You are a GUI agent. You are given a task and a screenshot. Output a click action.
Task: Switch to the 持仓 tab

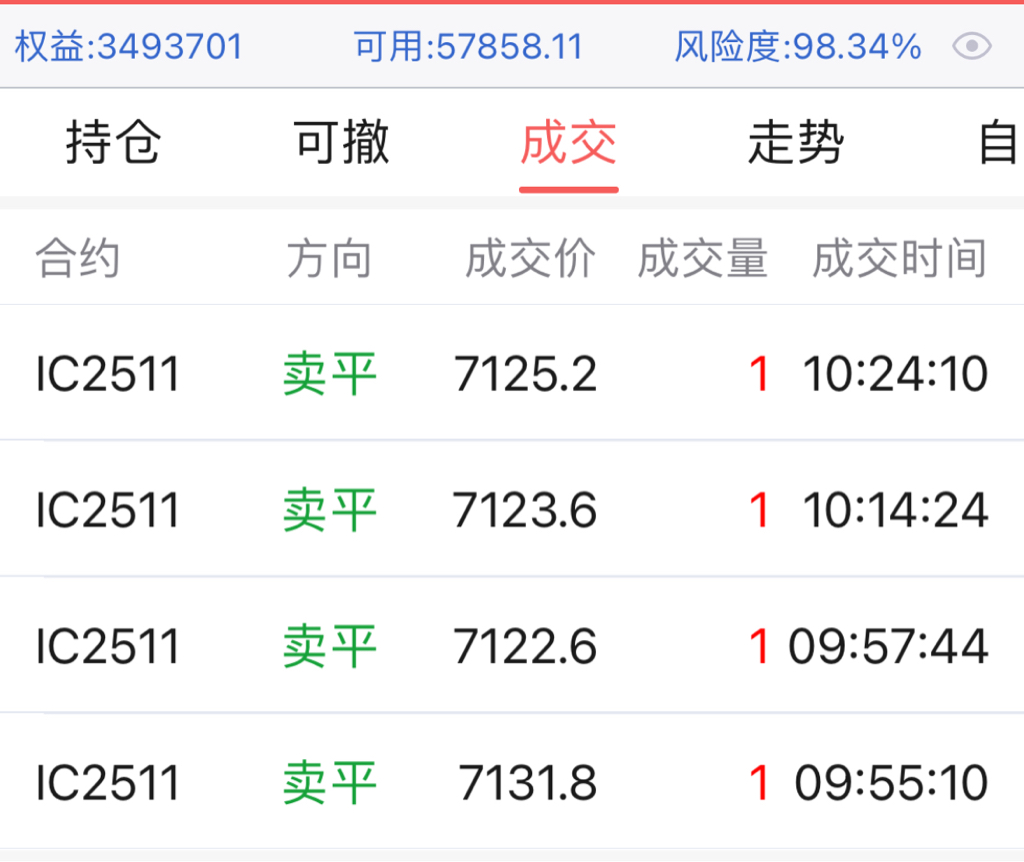pos(113,143)
